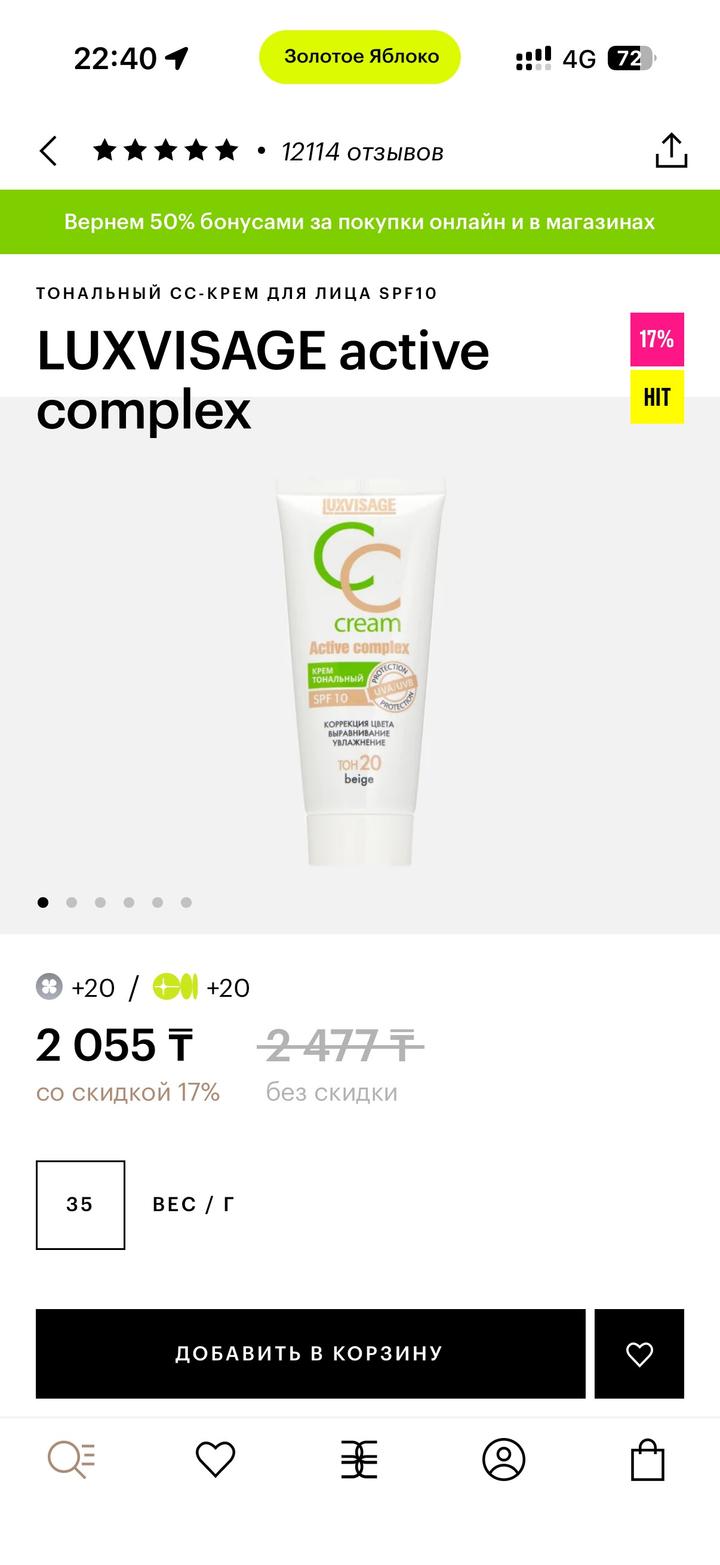Switch to the profile tab
The height and width of the screenshot is (1565, 720).
coord(503,1460)
